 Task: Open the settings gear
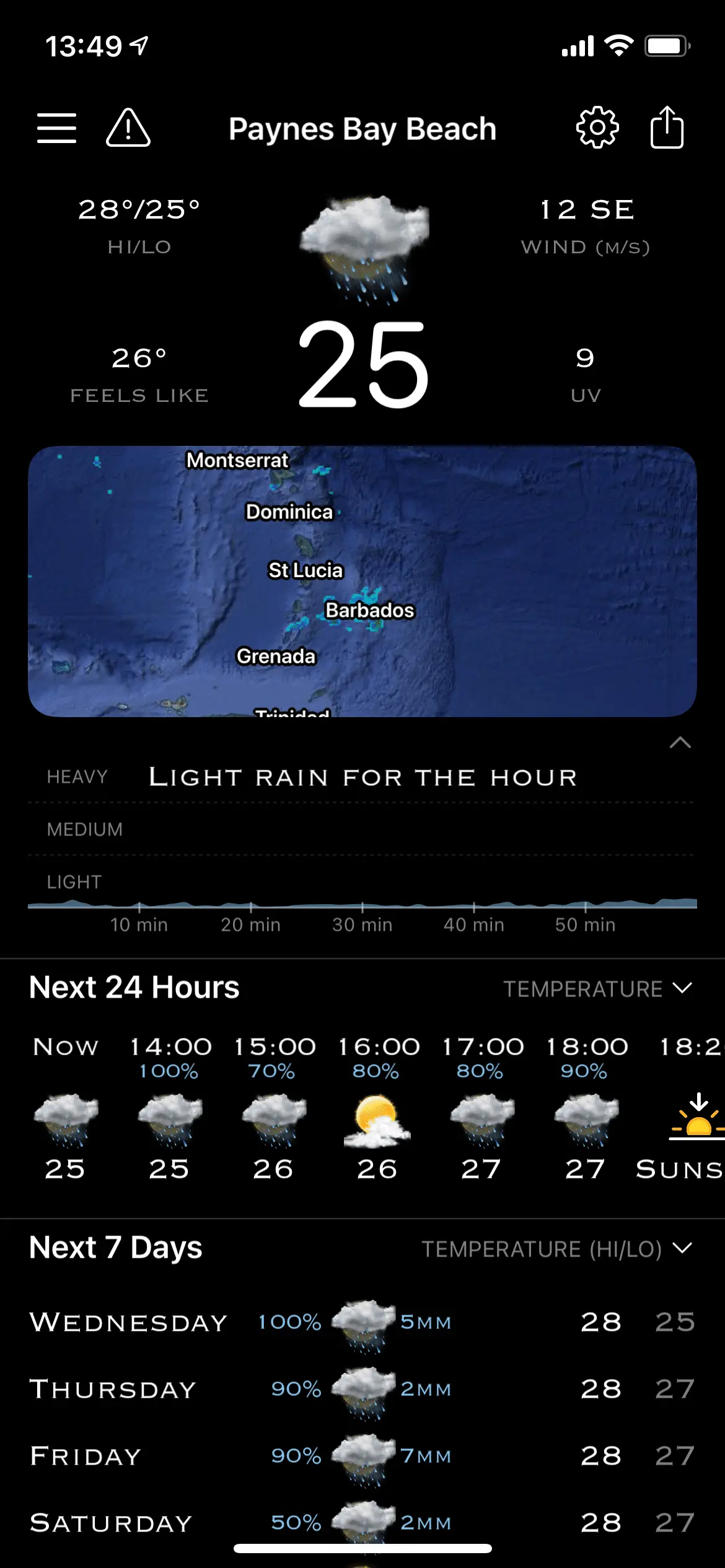(597, 127)
